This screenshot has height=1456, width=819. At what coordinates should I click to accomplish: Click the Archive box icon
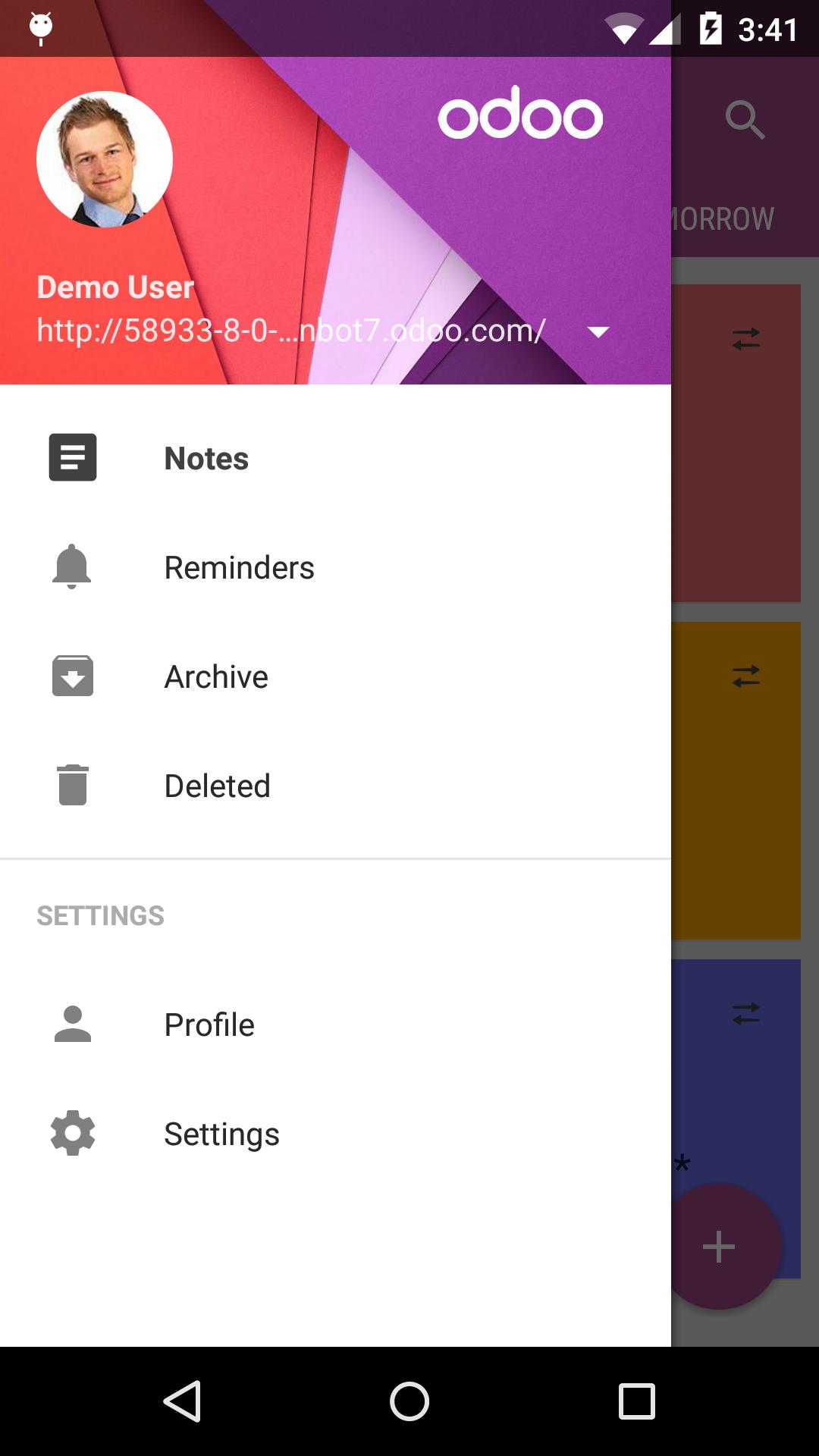tap(72, 676)
